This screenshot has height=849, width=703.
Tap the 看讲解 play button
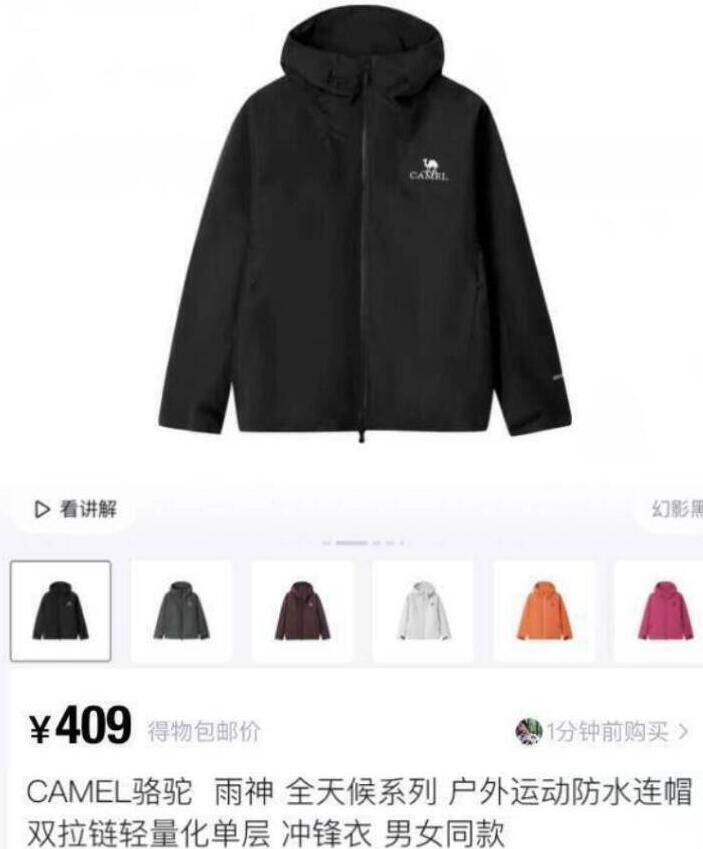pyautogui.click(x=75, y=509)
